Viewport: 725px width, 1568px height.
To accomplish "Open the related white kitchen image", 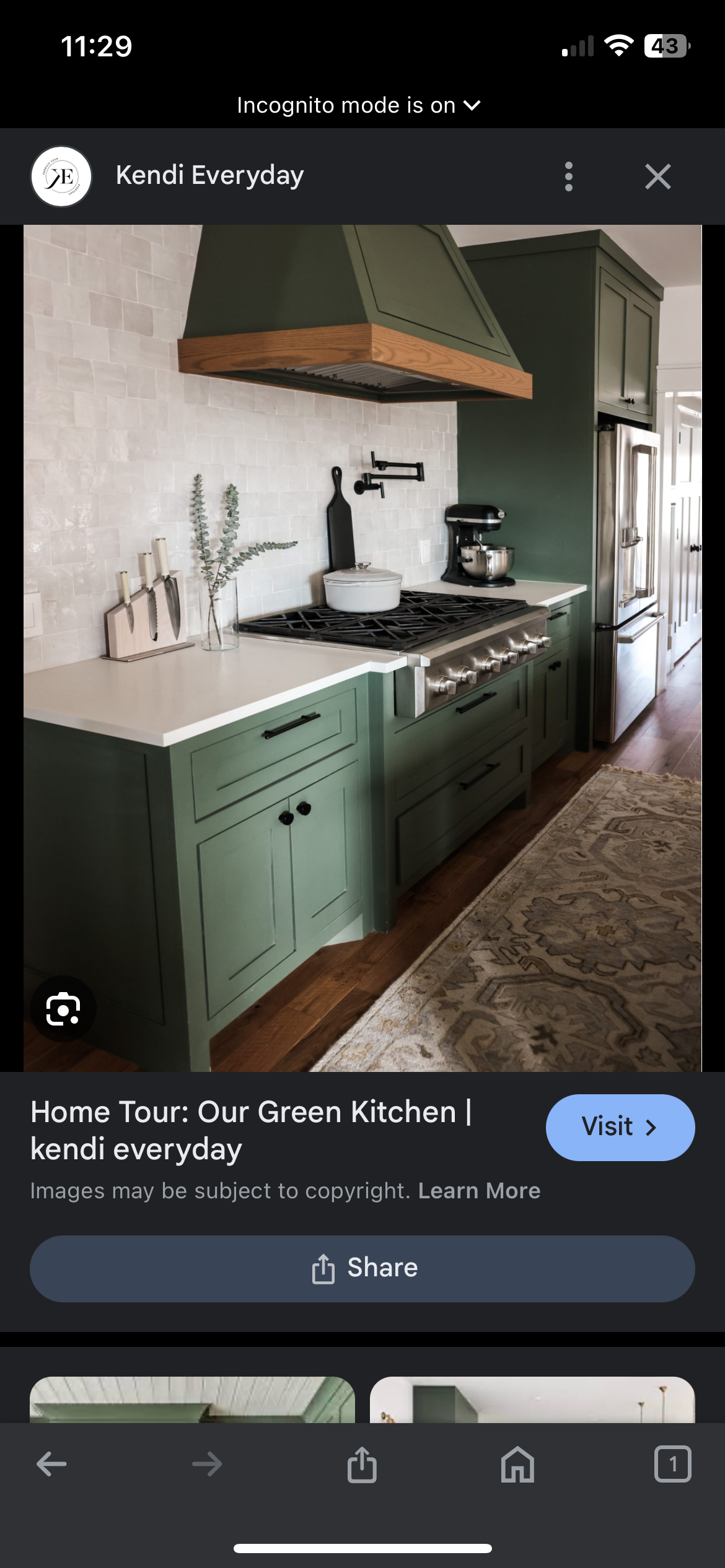I will (x=532, y=1399).
